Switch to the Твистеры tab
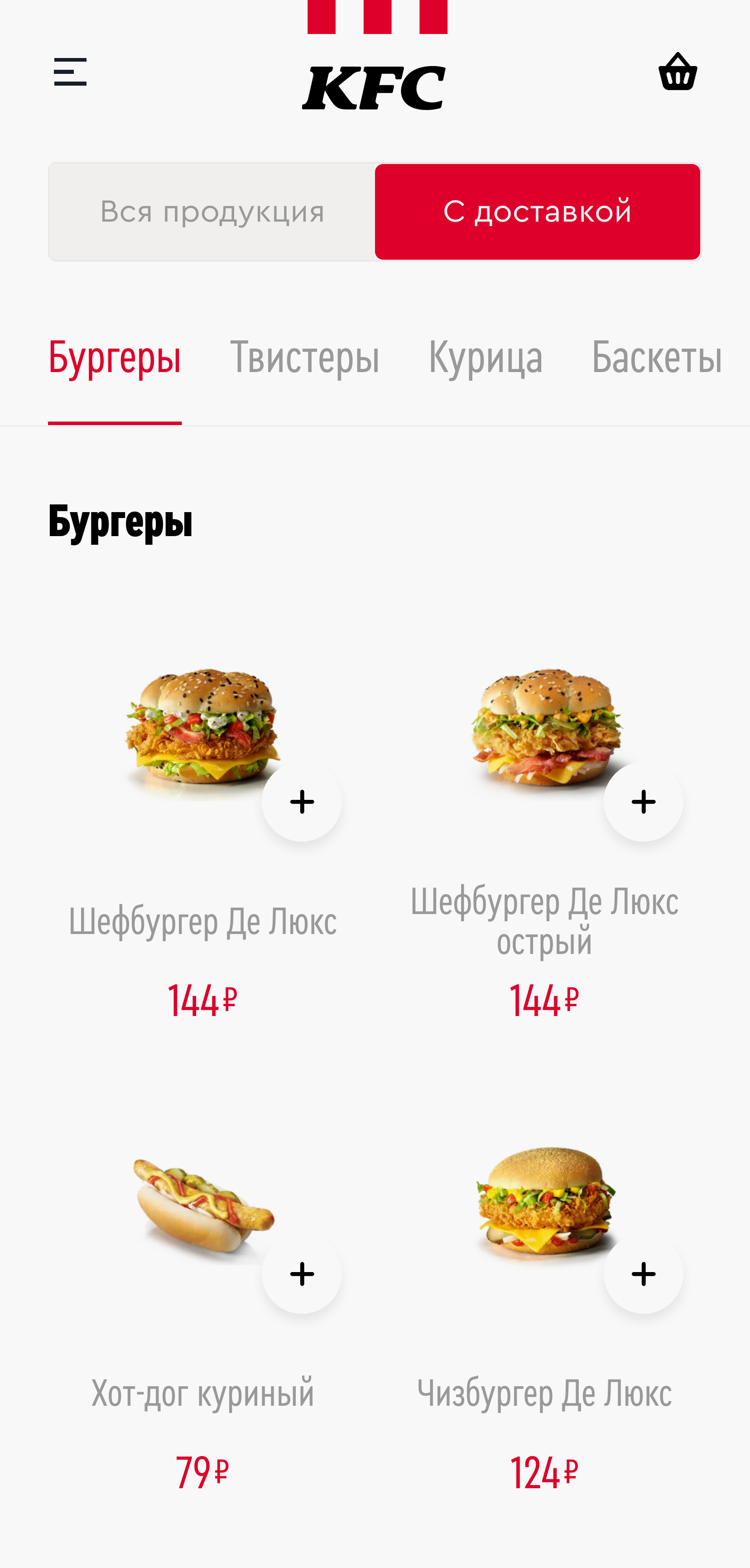The width and height of the screenshot is (750, 1568). pos(305,357)
